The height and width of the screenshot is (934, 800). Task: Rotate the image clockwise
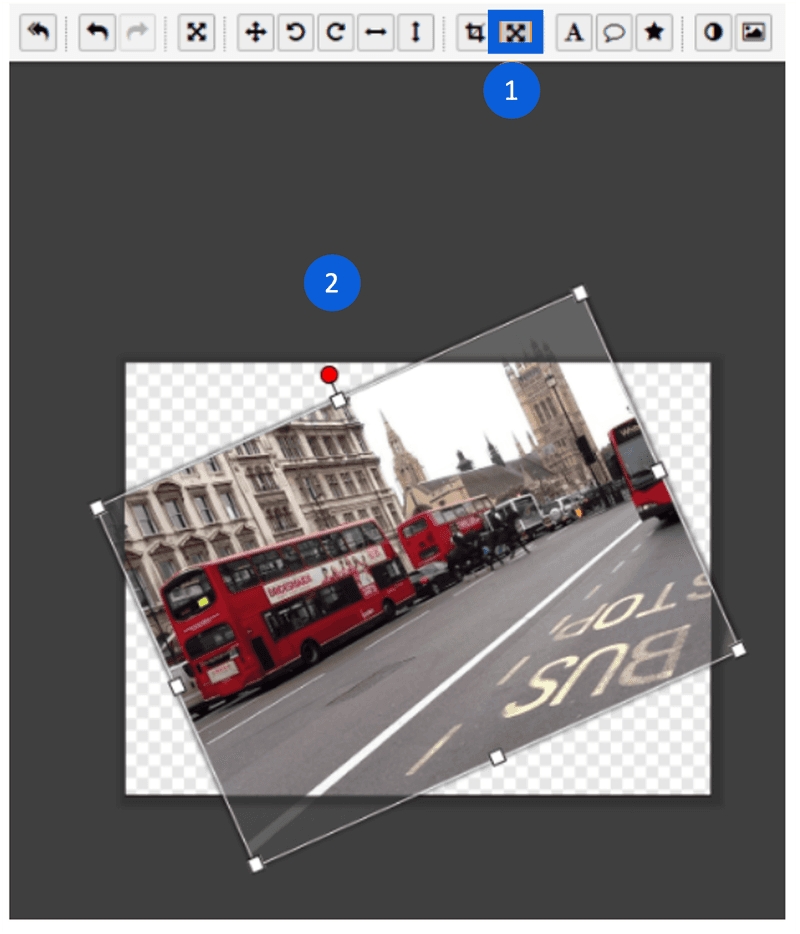click(336, 33)
